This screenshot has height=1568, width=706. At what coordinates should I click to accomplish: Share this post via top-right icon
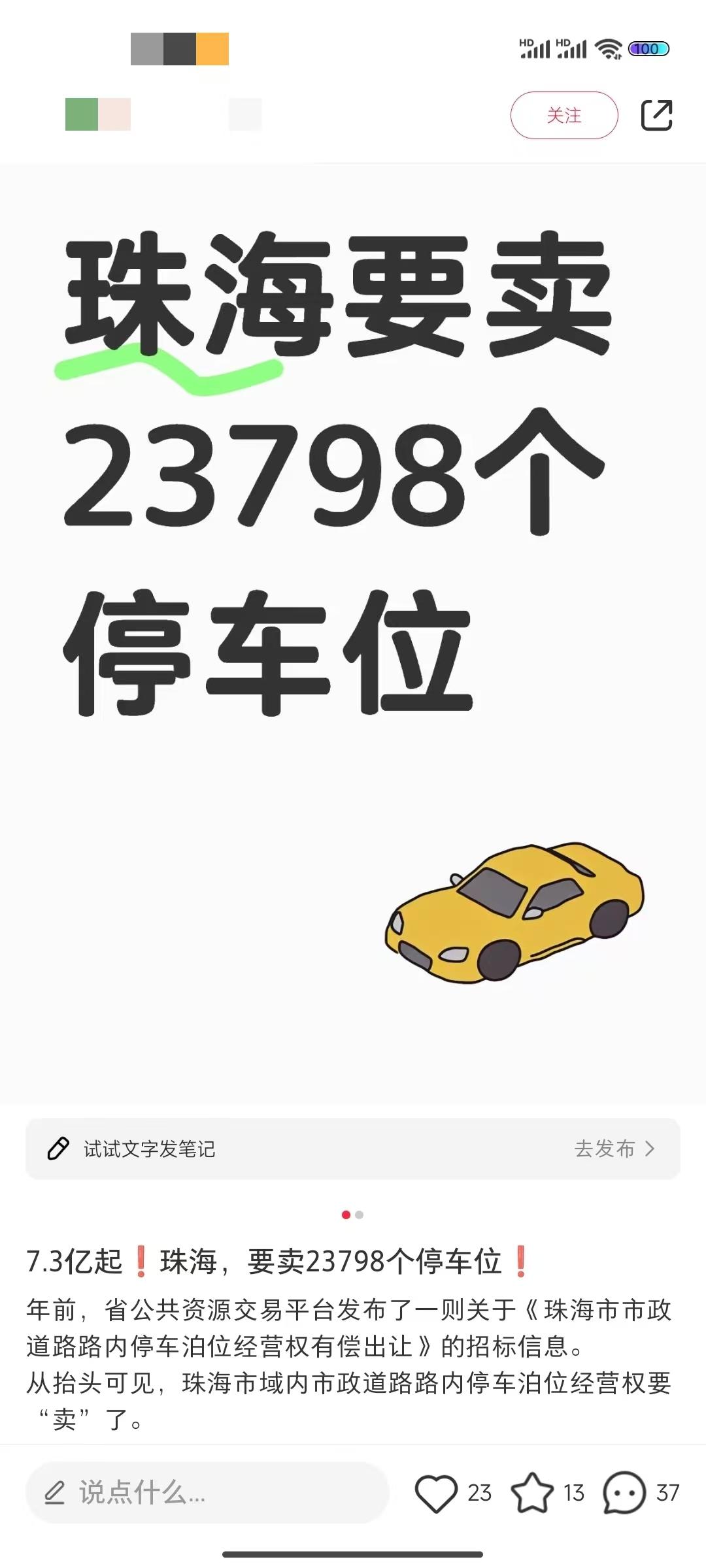click(x=656, y=116)
